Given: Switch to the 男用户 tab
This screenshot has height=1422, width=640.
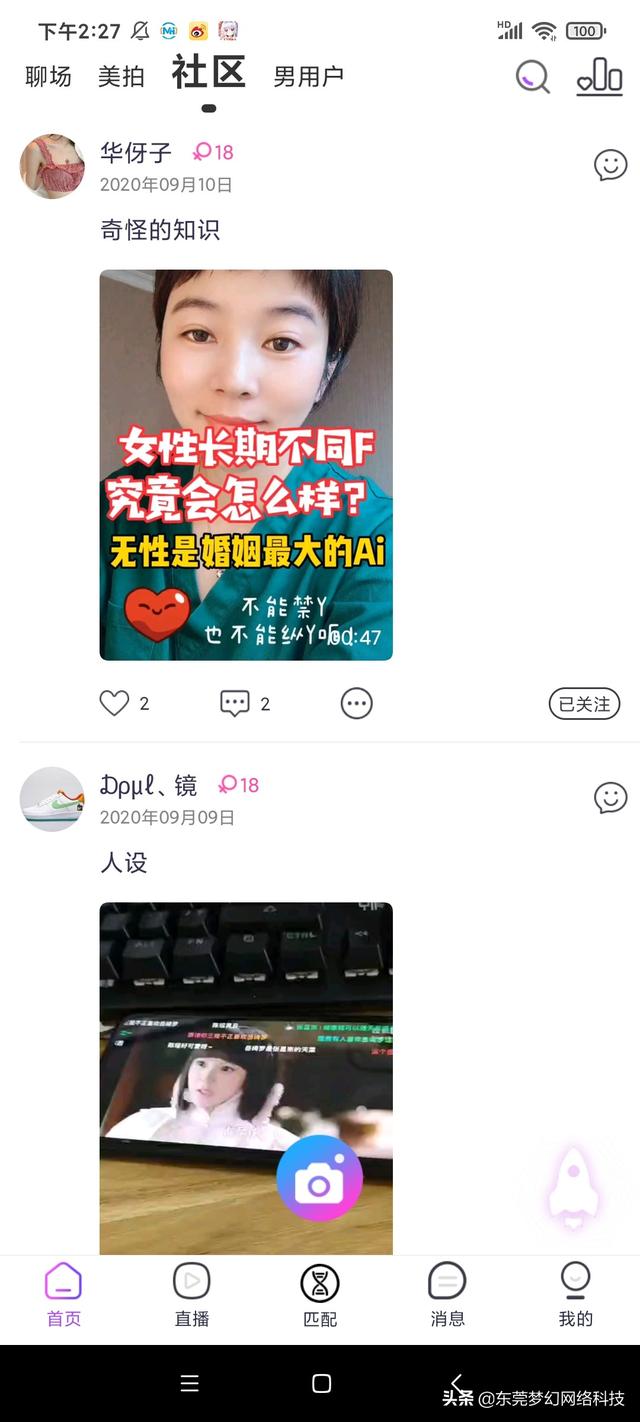Looking at the screenshot, I should [308, 76].
